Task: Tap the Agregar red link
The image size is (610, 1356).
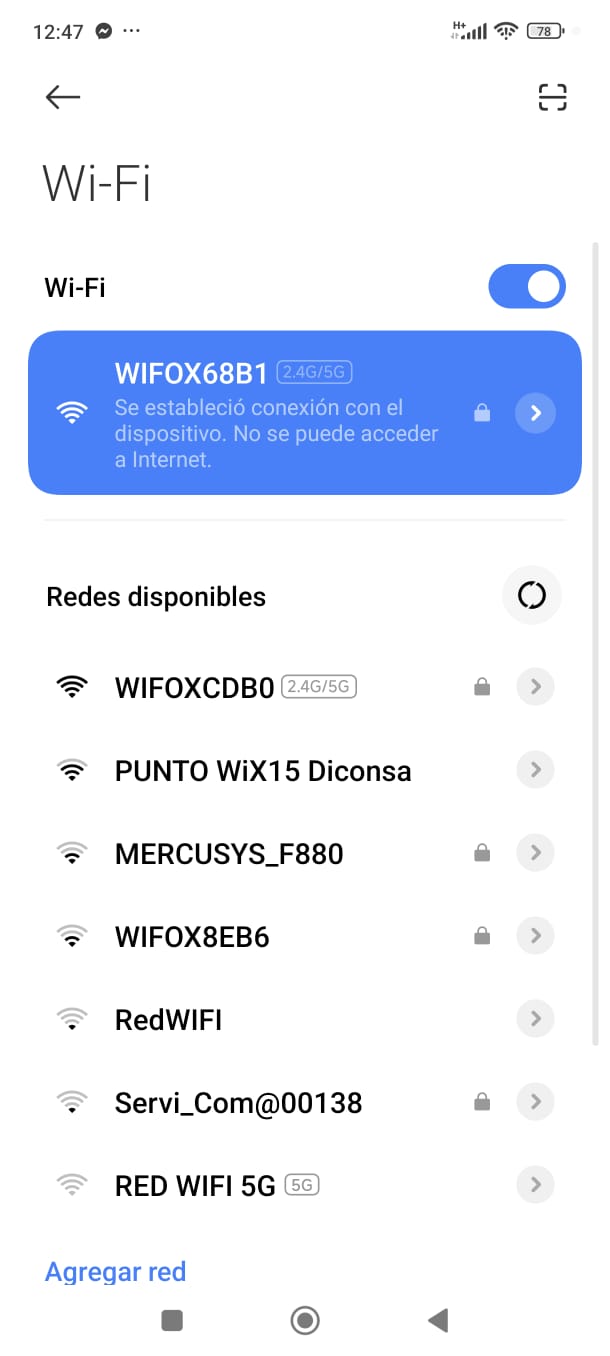Action: pyautogui.click(x=116, y=1271)
